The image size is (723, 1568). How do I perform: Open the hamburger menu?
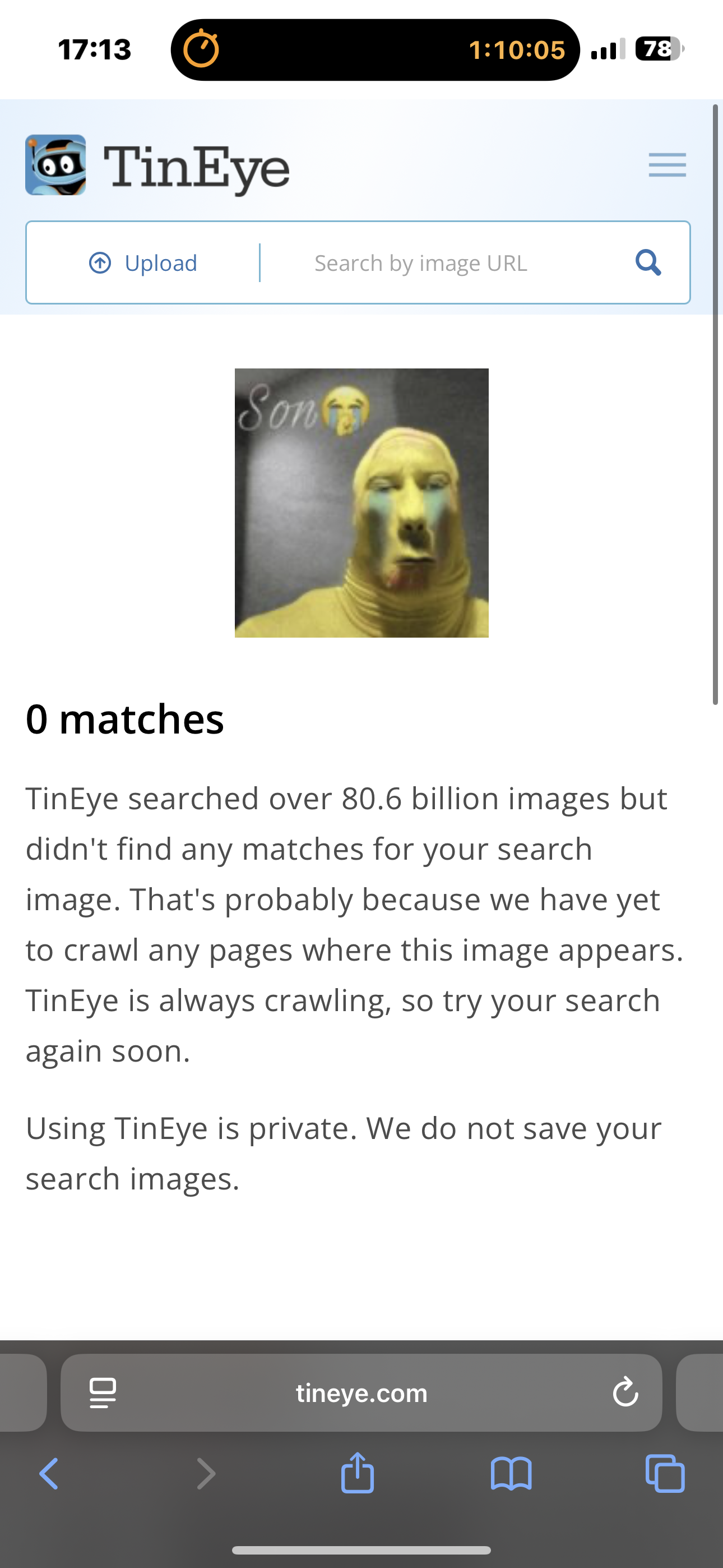pos(667,165)
